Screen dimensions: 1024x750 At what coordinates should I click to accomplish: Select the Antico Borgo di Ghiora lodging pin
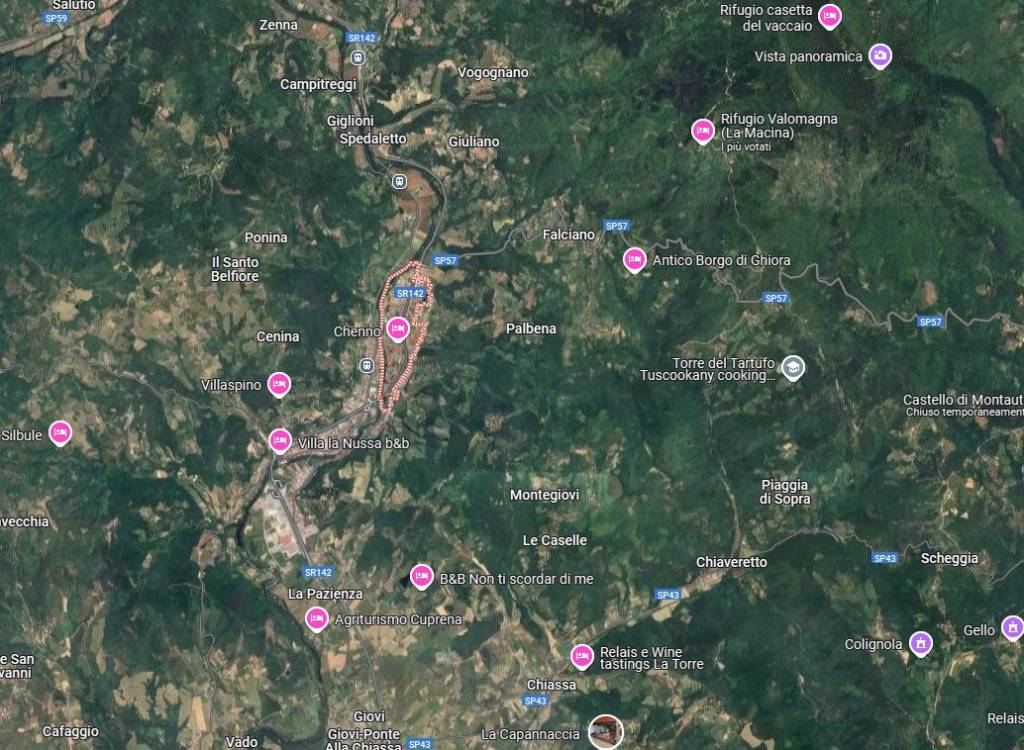click(634, 260)
